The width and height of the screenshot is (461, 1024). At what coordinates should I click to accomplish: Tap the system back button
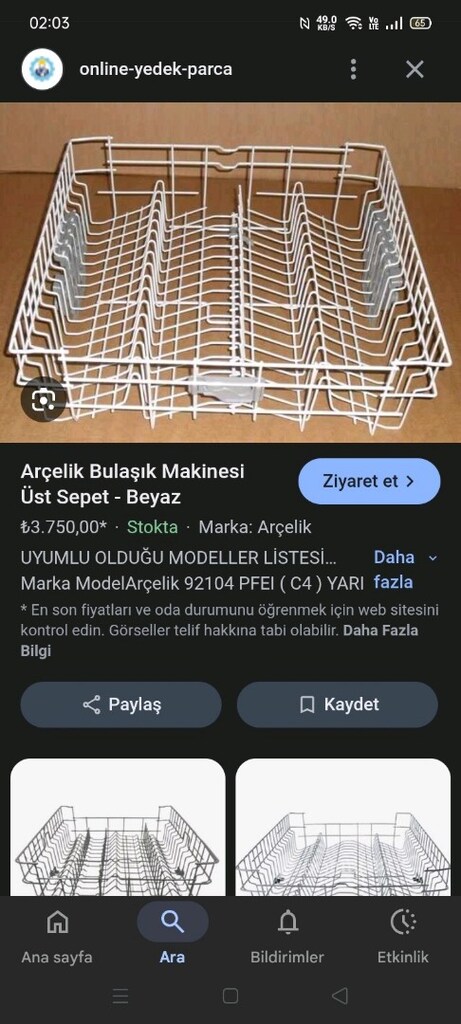[x=340, y=995]
